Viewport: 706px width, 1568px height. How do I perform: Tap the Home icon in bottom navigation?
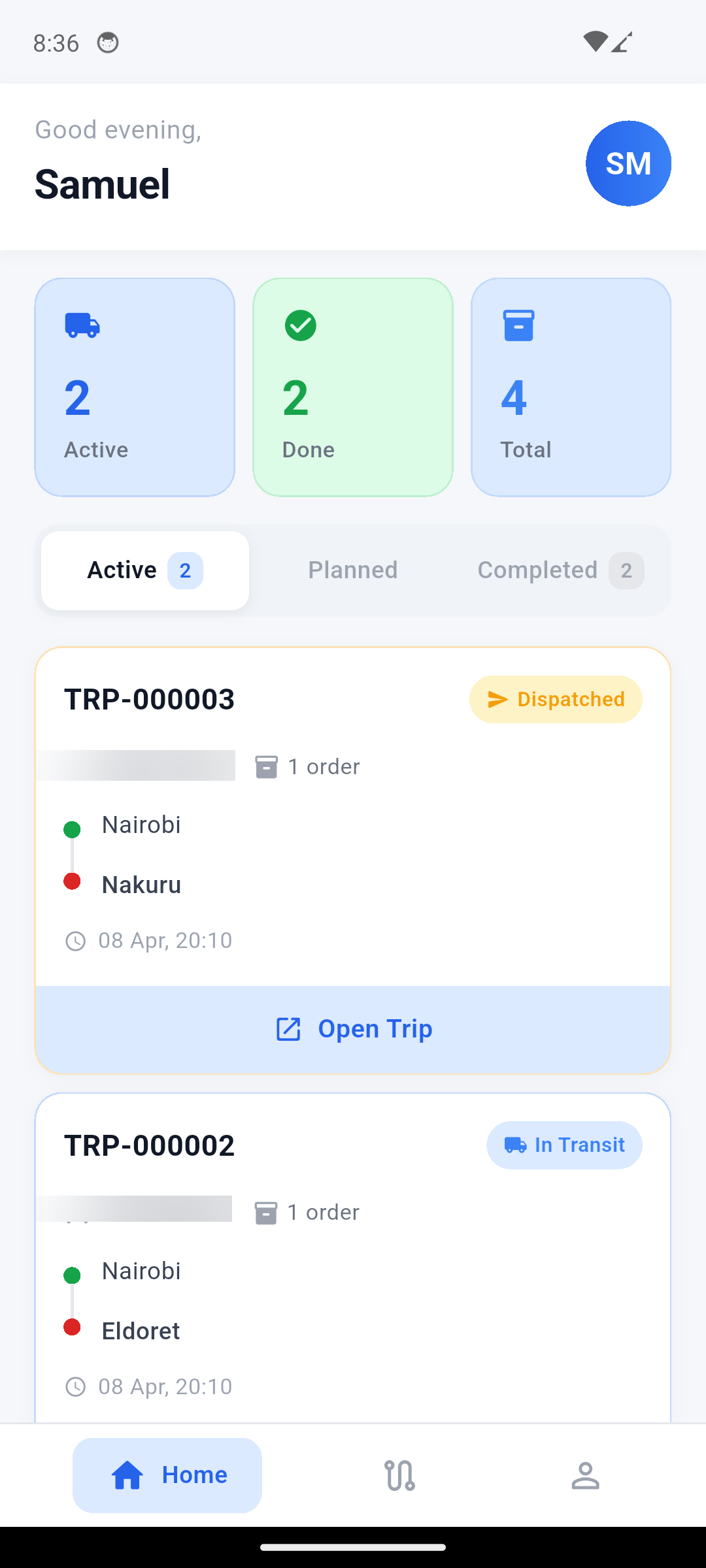click(x=126, y=1475)
